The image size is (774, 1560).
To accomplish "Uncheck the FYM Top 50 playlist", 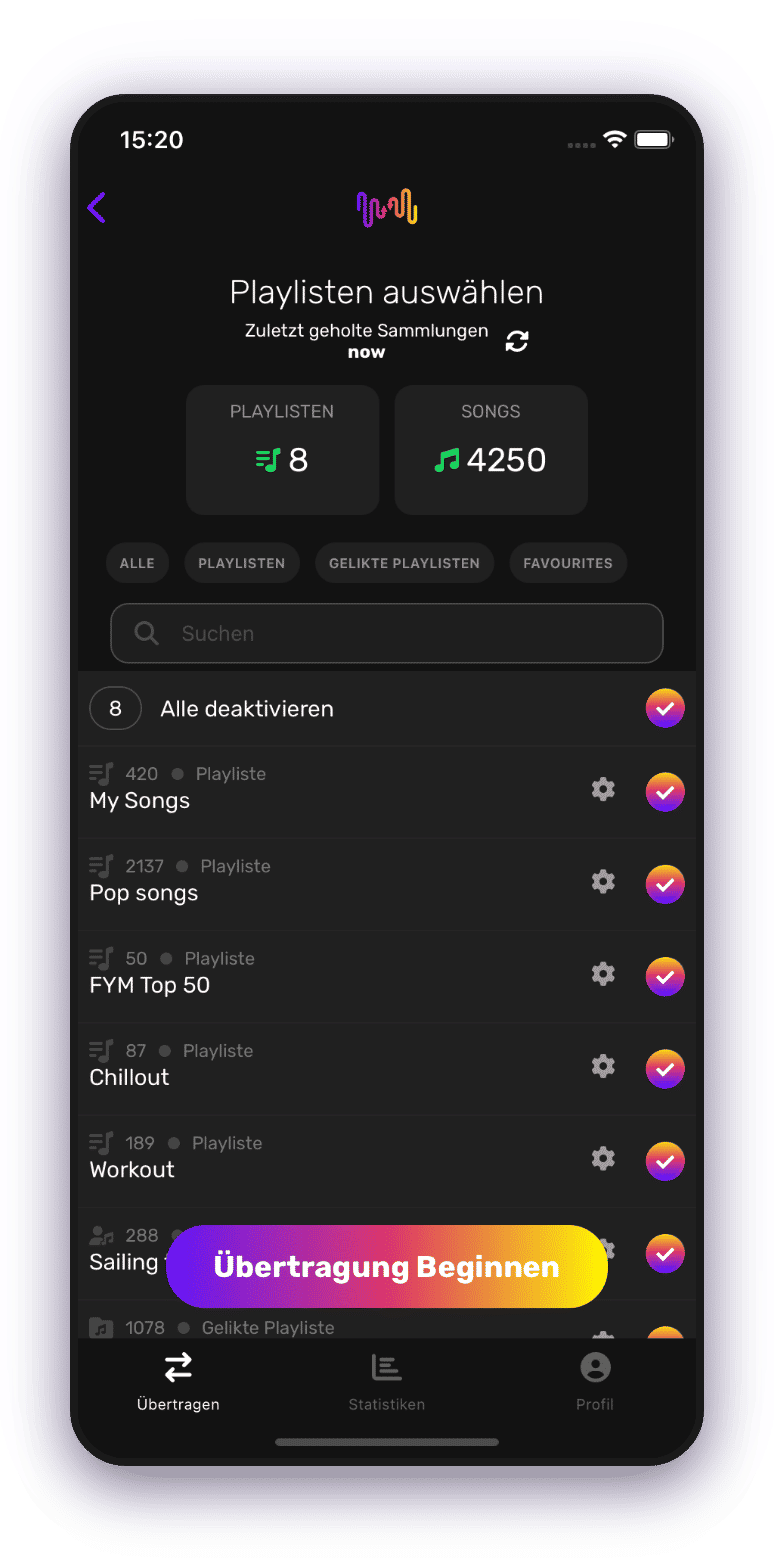I will [665, 976].
